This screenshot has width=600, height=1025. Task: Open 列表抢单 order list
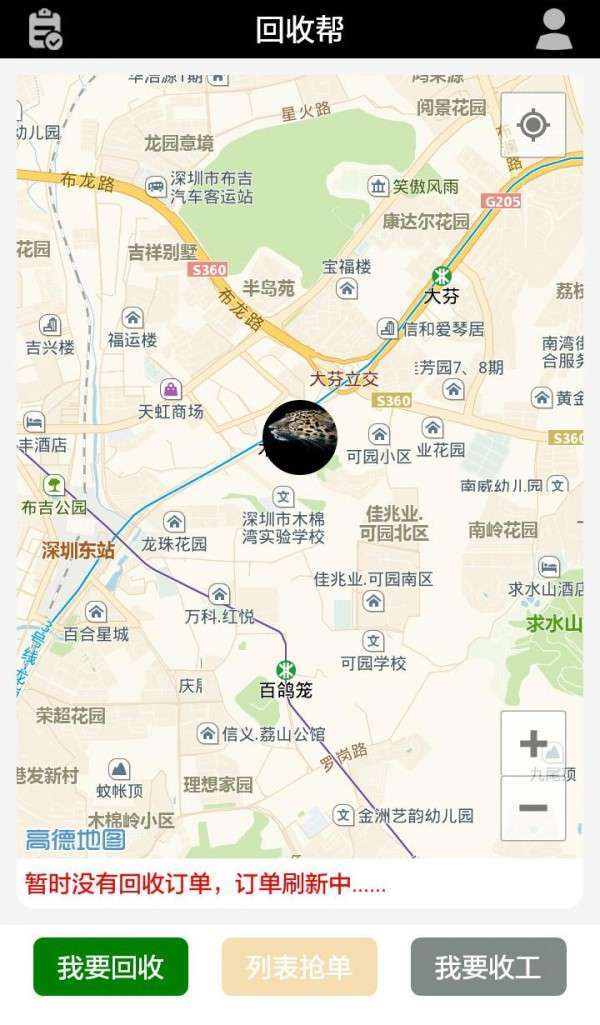coord(299,967)
